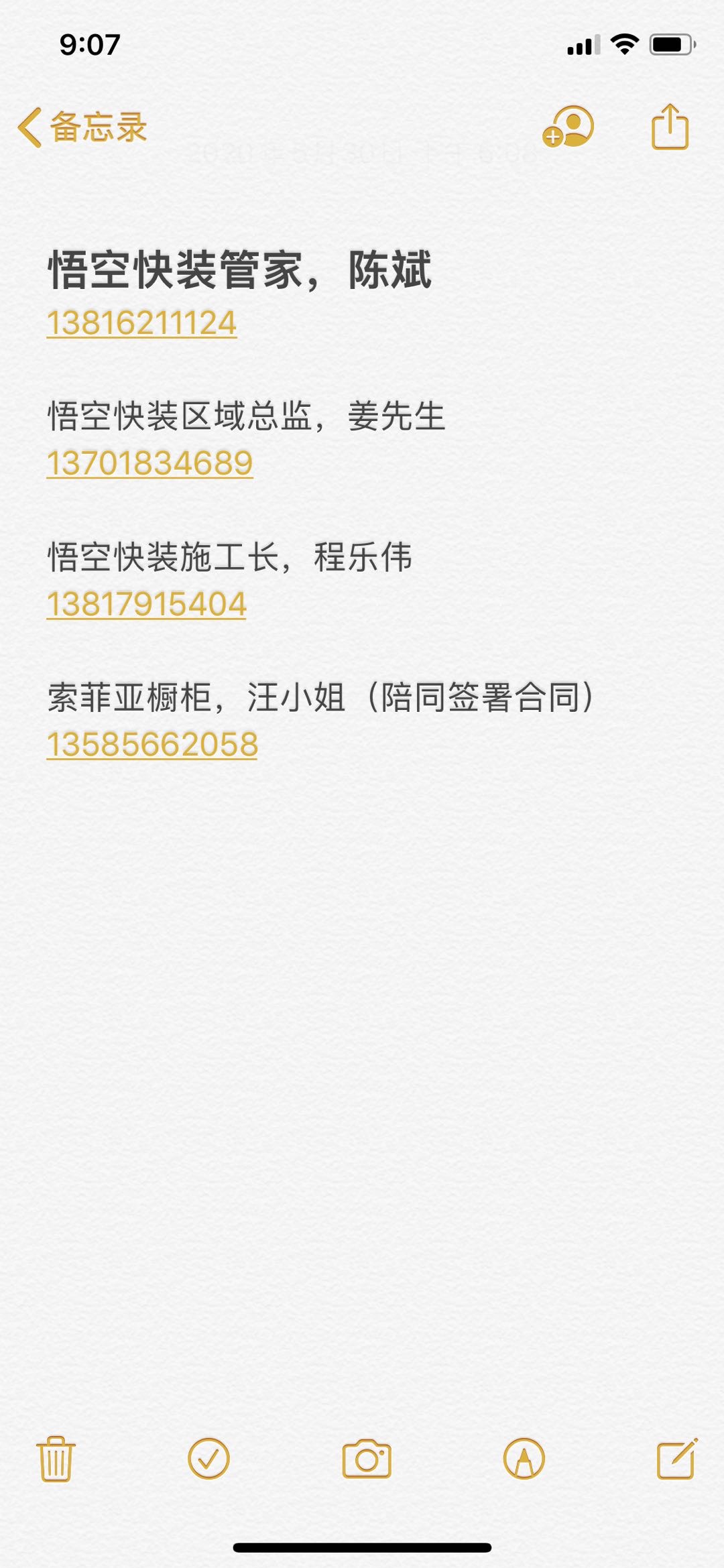Open phone link 13585662058
Viewport: 724px width, 1568px height.
(152, 745)
